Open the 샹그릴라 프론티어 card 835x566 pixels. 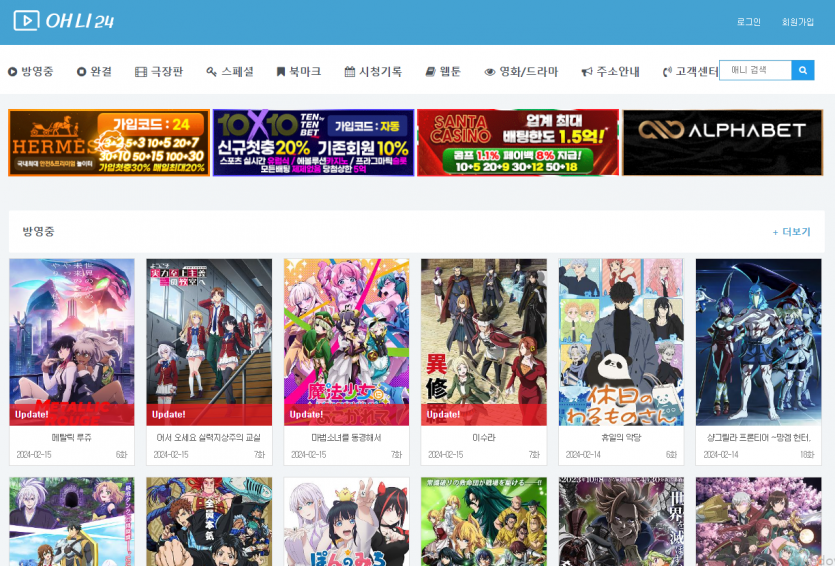tap(758, 342)
